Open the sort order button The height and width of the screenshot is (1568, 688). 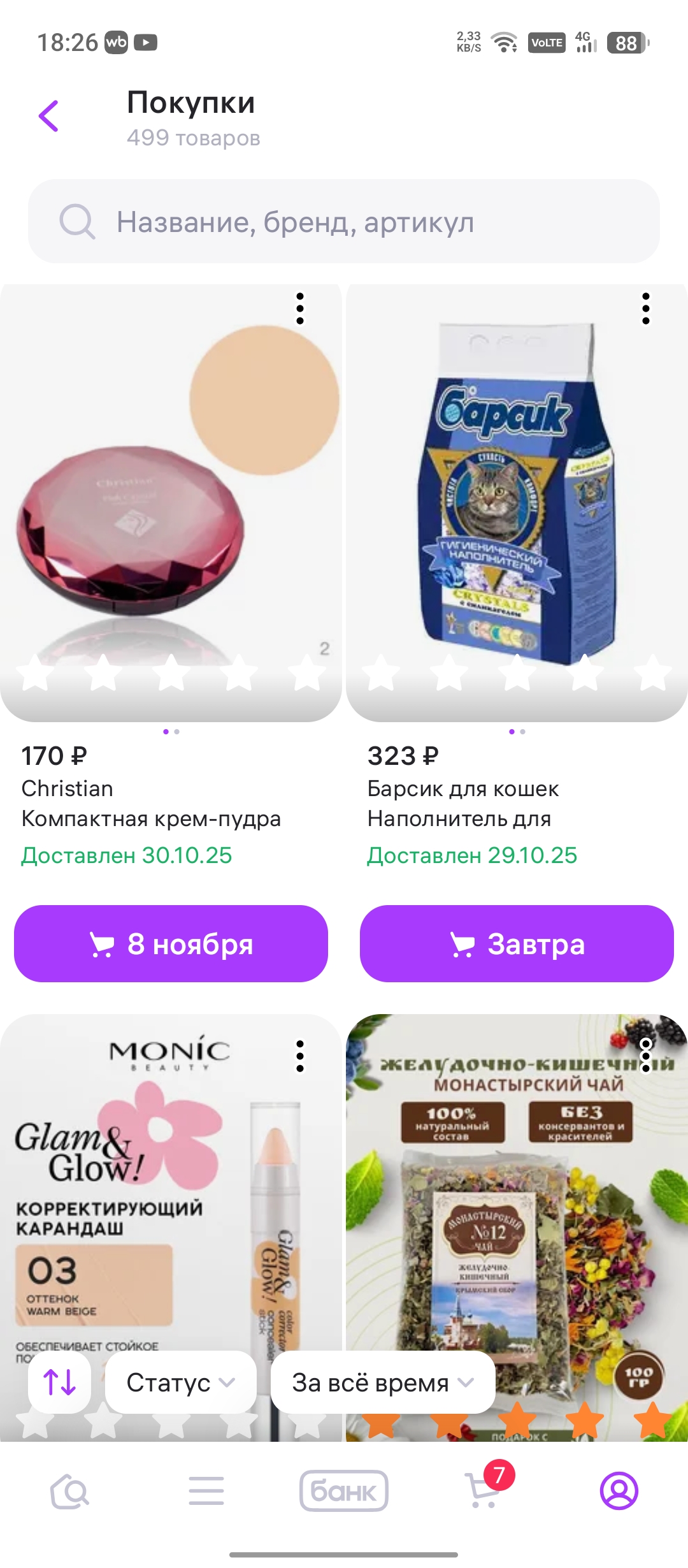tap(59, 1382)
